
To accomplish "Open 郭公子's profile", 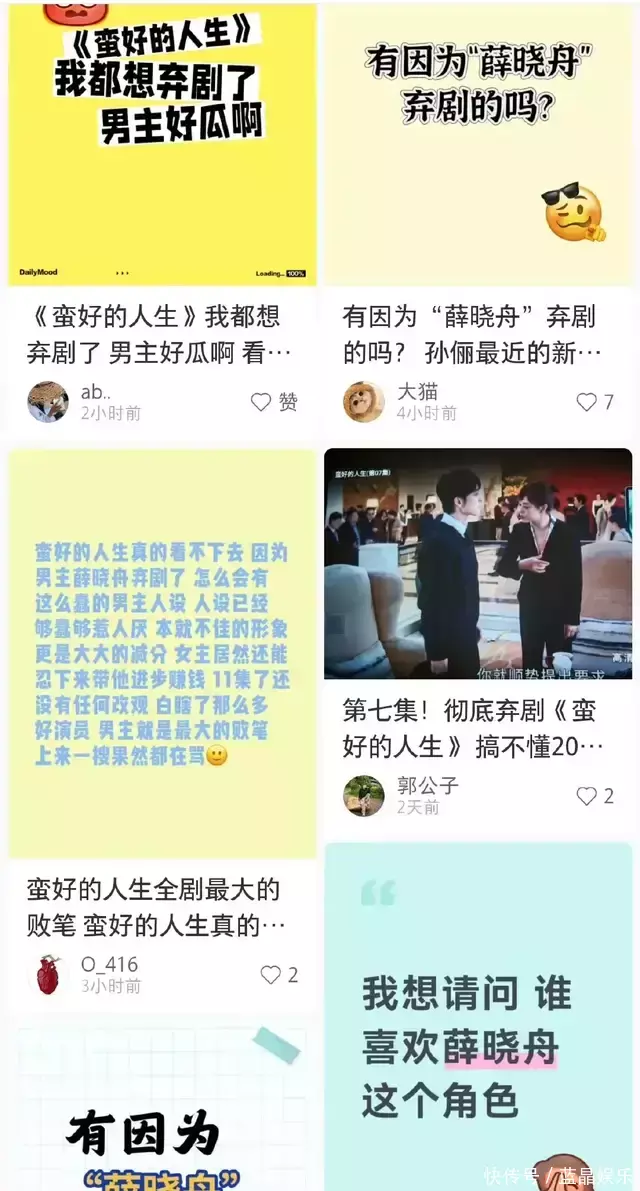I will [363, 796].
